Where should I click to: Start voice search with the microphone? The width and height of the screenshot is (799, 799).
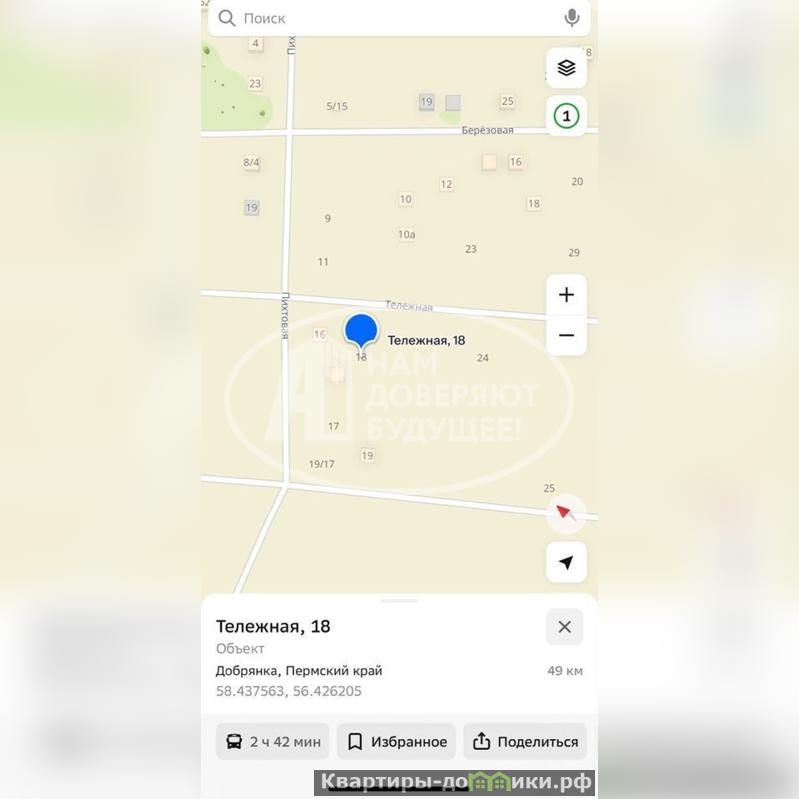[x=572, y=18]
